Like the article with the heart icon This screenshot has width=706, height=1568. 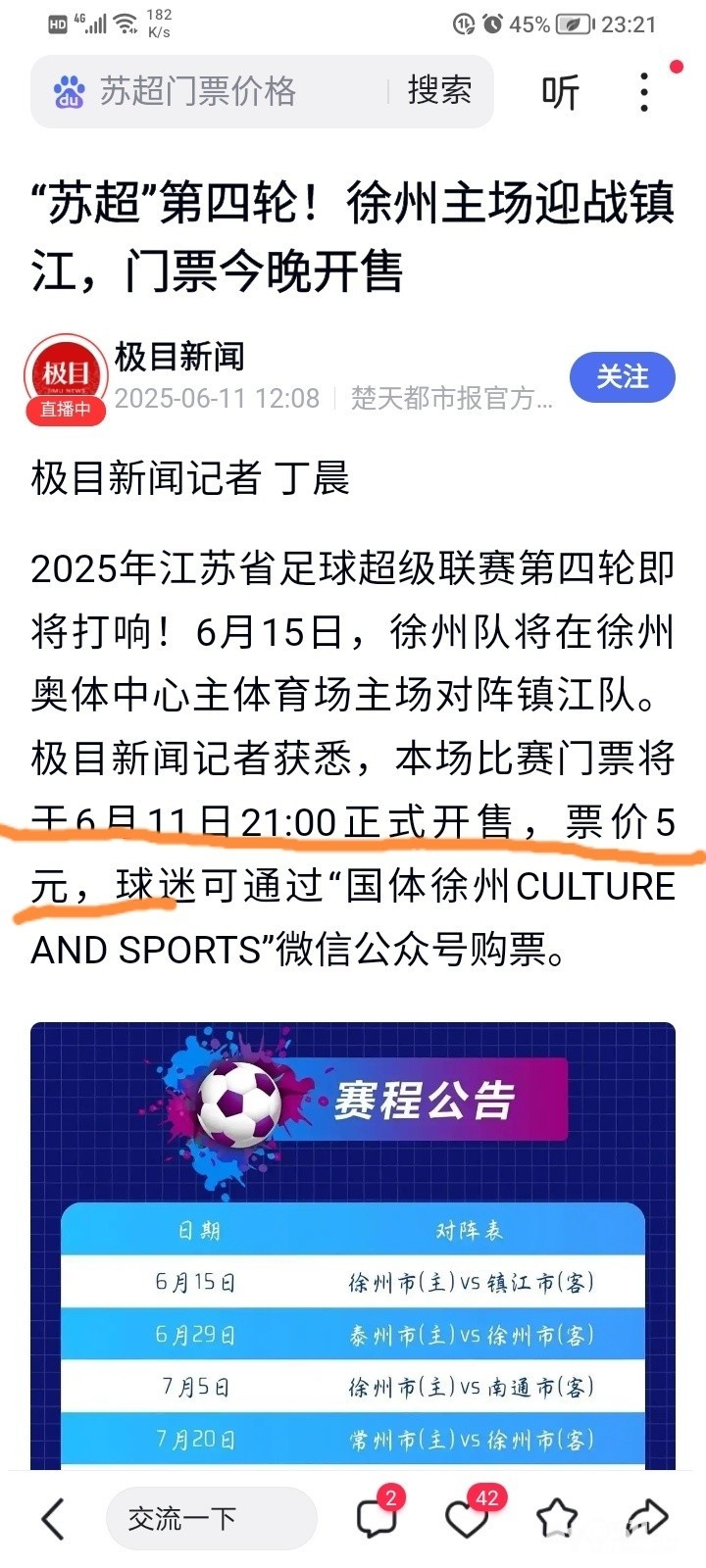[469, 1517]
